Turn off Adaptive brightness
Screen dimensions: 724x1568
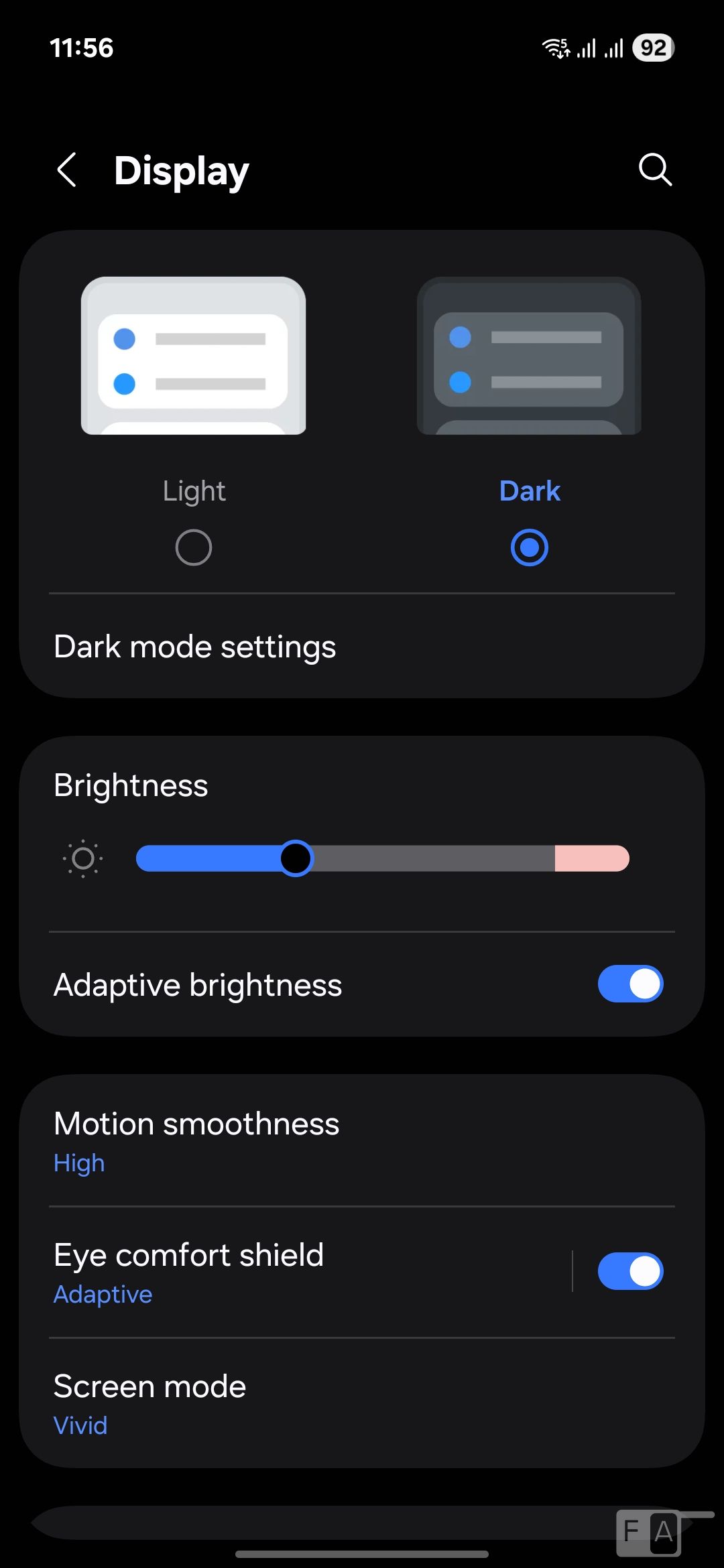coord(630,984)
